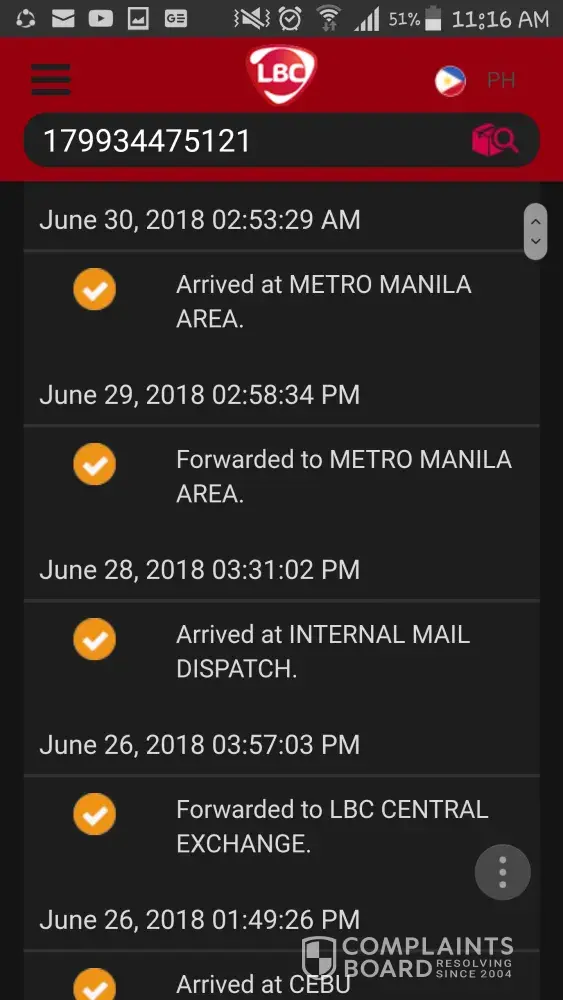
Task: Open the hamburger menu
Action: [50, 80]
